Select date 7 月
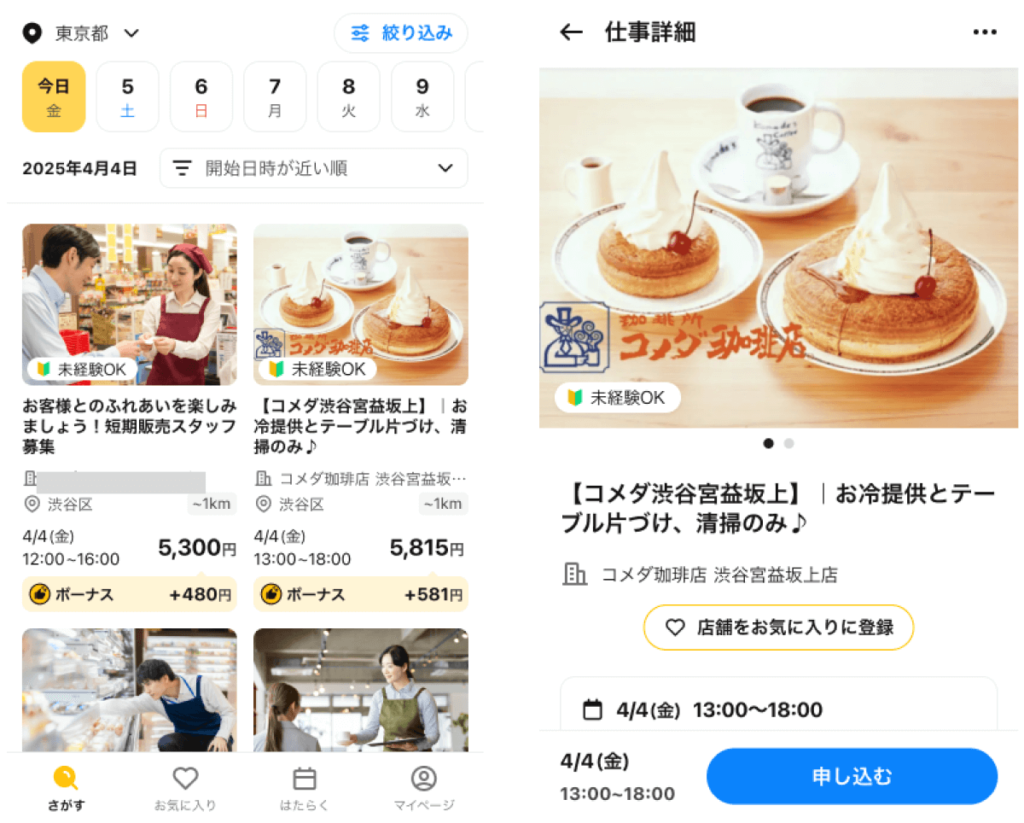The width and height of the screenshot is (1024, 823). click(275, 97)
